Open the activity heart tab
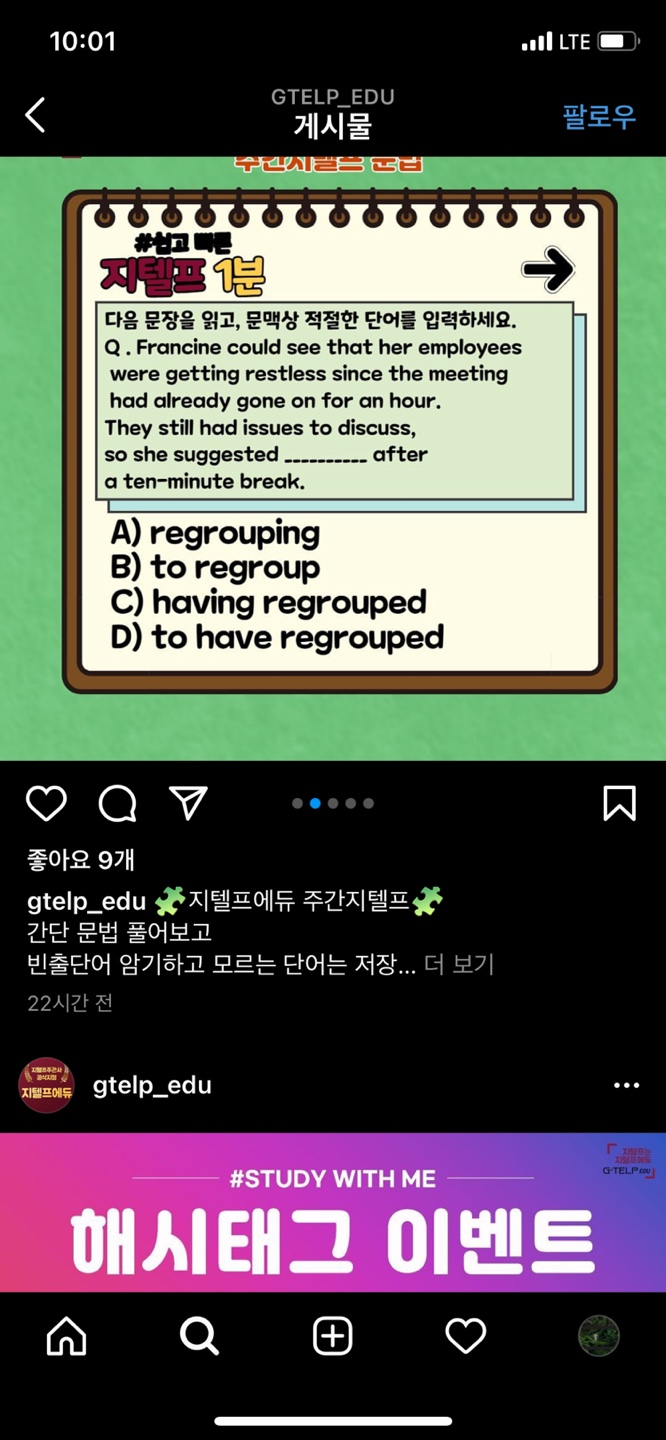 (465, 1336)
